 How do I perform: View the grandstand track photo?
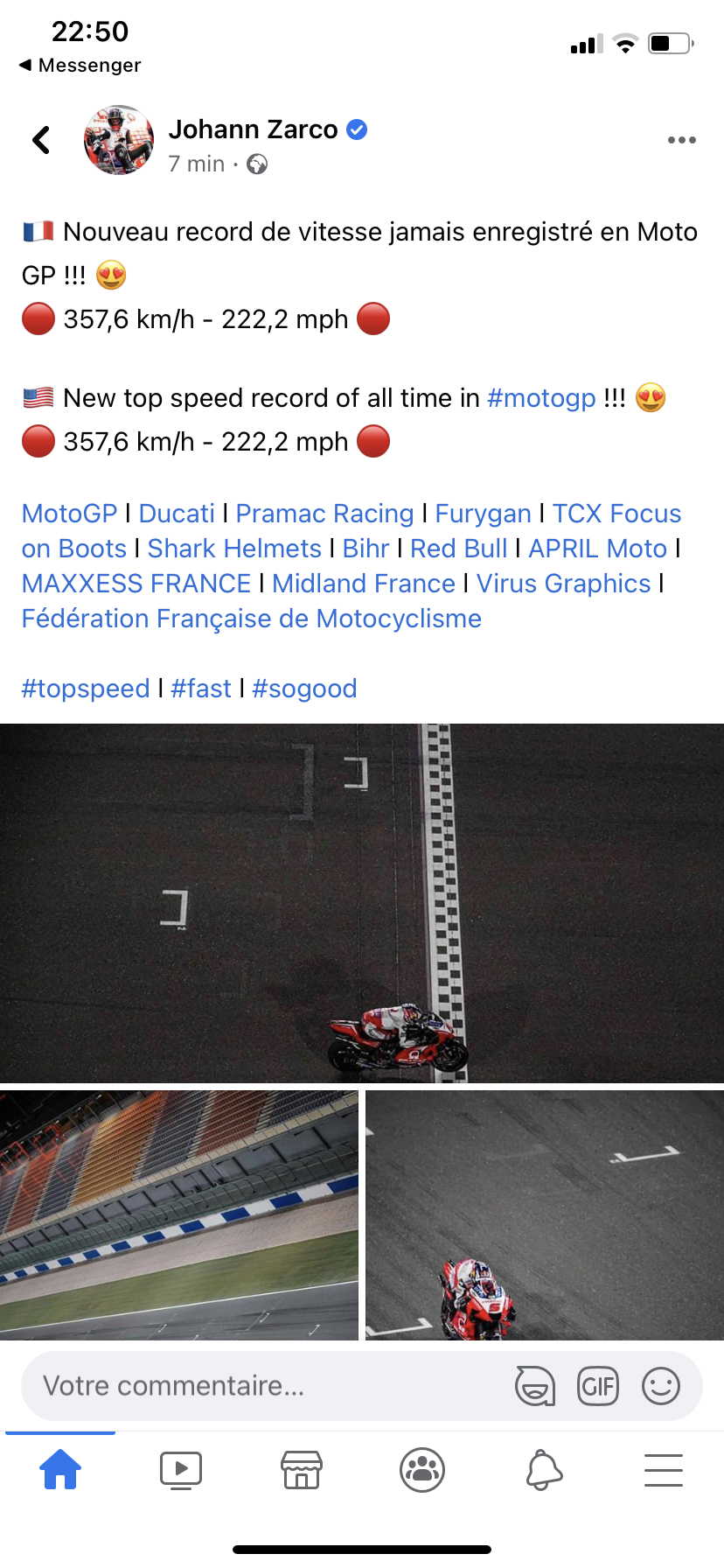pos(178,1214)
